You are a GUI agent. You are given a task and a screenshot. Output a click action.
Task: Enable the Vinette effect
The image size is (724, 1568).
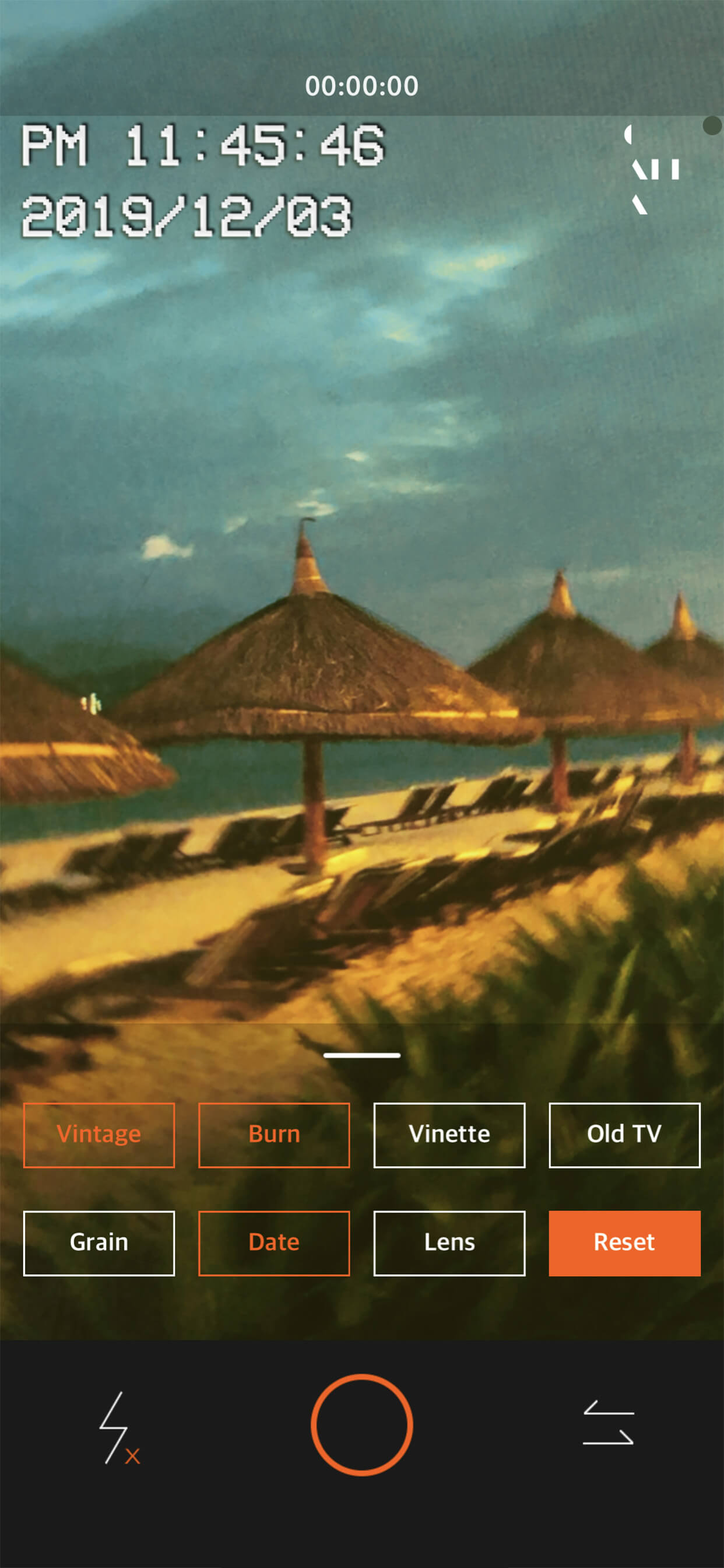449,1135
